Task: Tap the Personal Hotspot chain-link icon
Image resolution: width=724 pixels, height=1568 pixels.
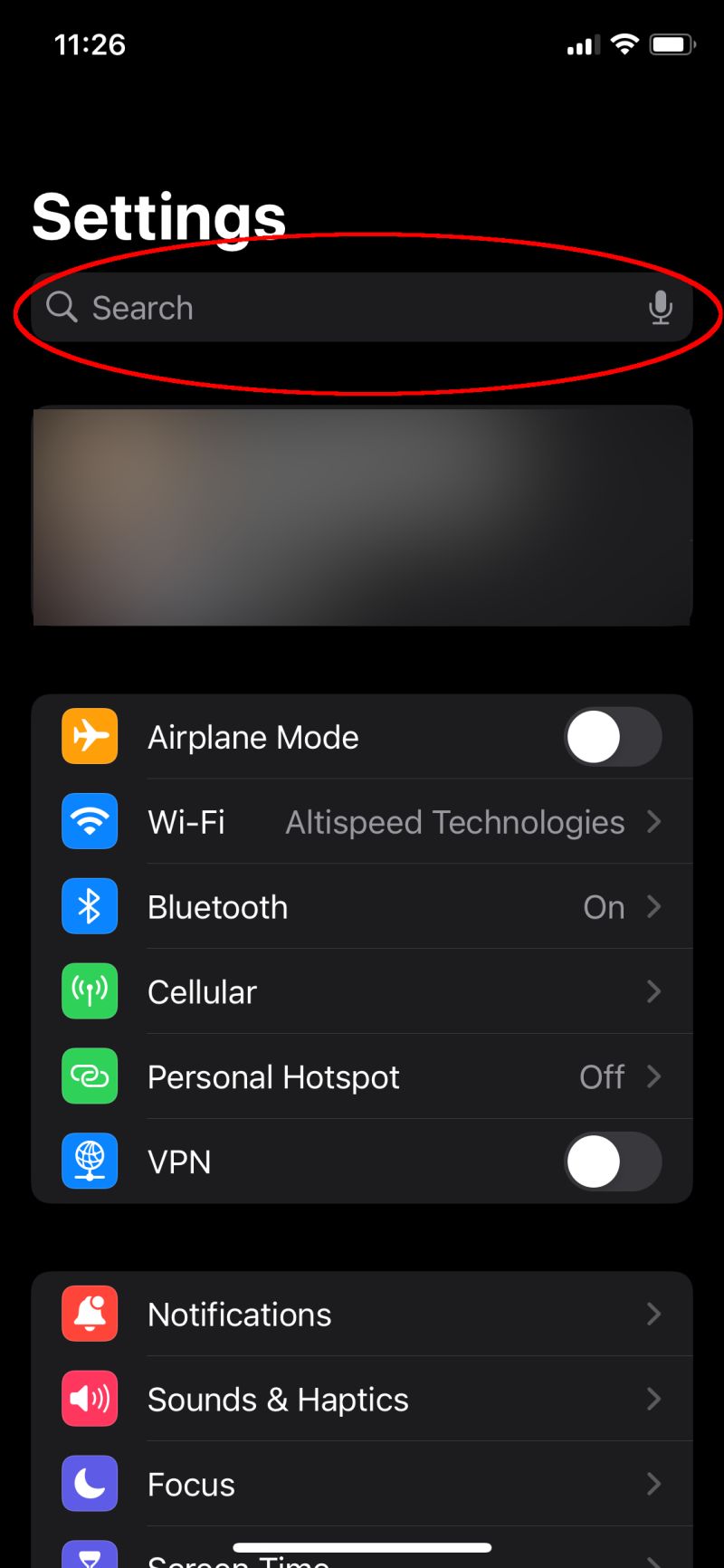Action: click(90, 1076)
